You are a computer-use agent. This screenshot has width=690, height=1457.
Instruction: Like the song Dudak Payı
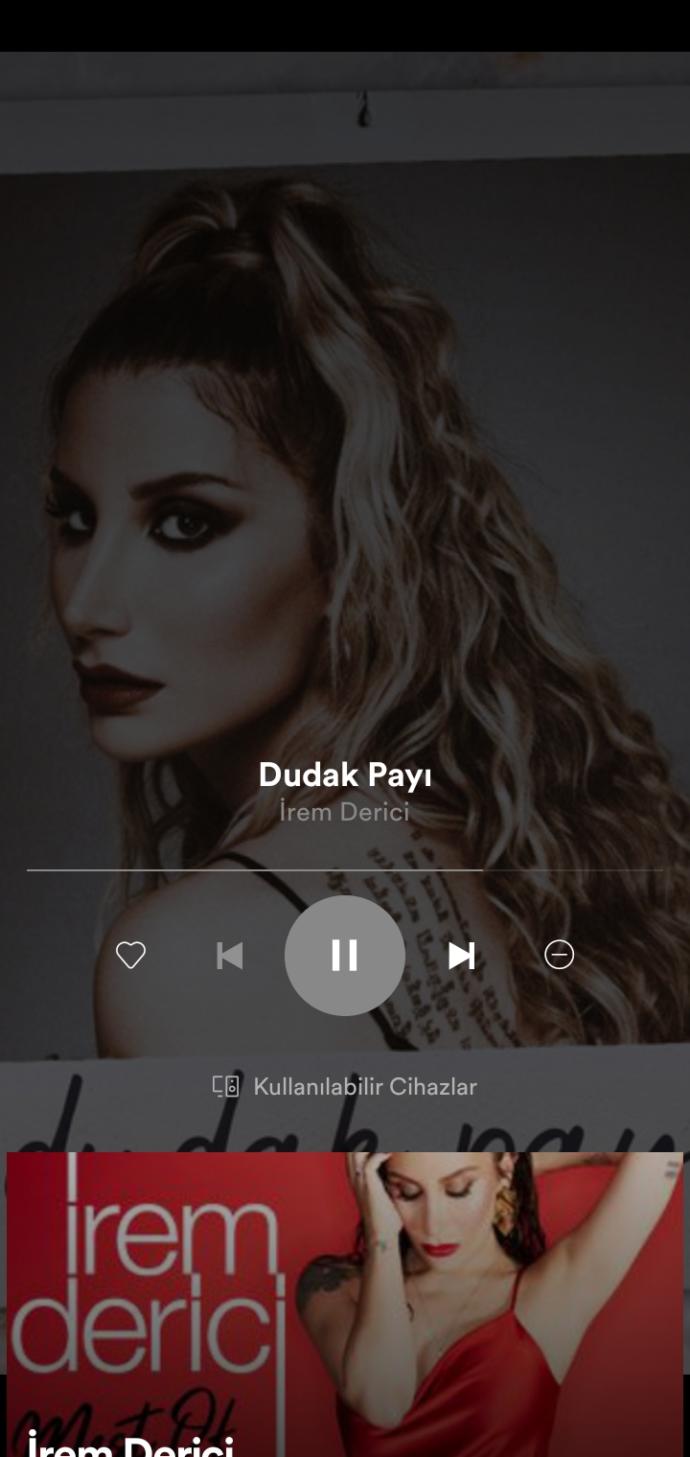(x=131, y=956)
